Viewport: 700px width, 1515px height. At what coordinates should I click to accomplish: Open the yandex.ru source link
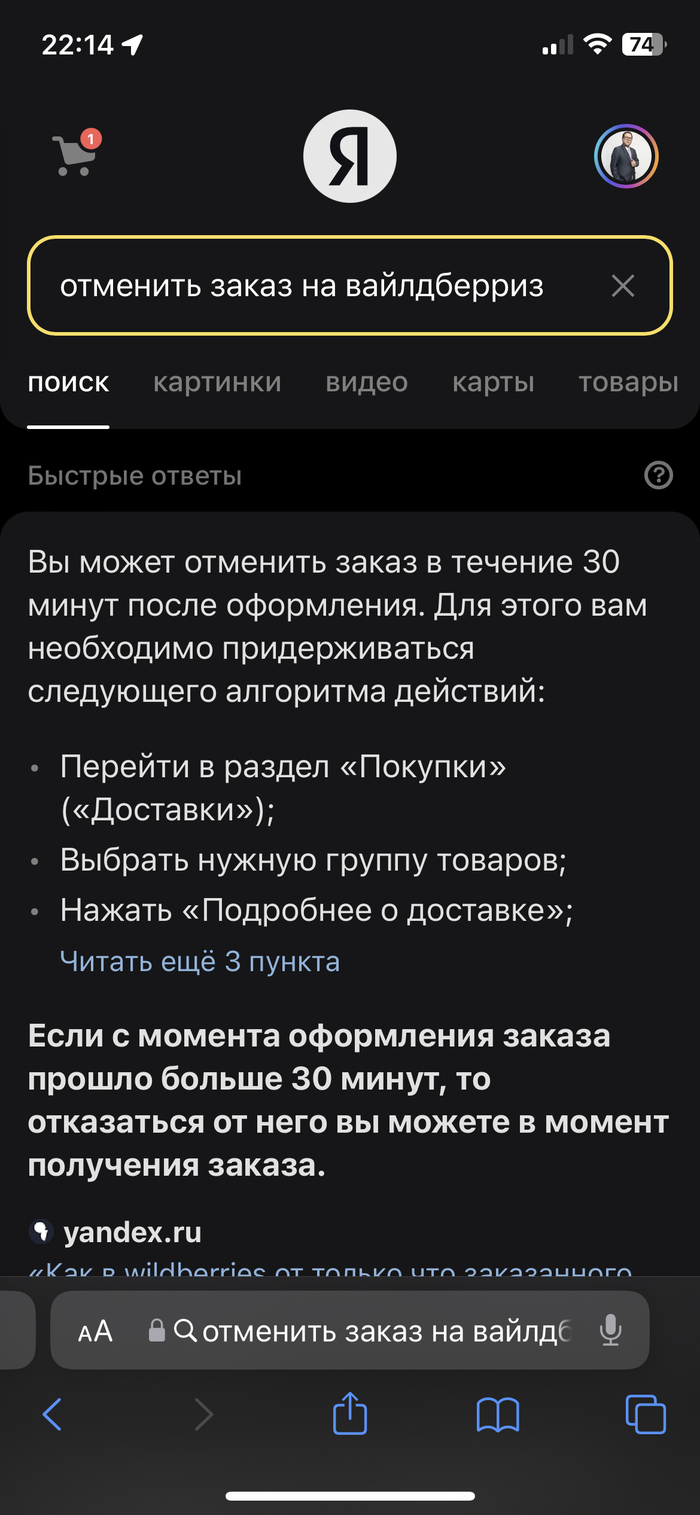[132, 1233]
